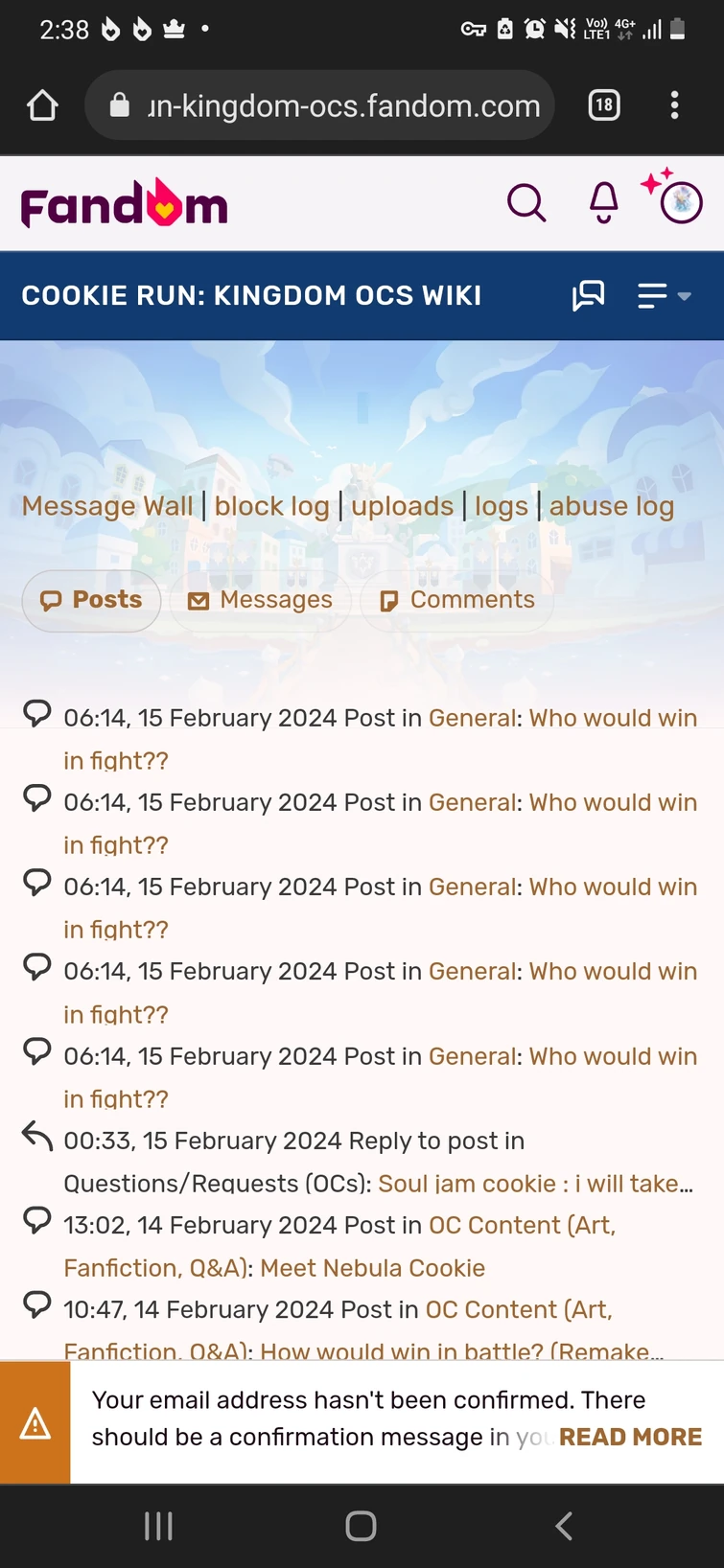Image resolution: width=724 pixels, height=1568 pixels.
Task: Click the Fandom logo
Action: [123, 202]
